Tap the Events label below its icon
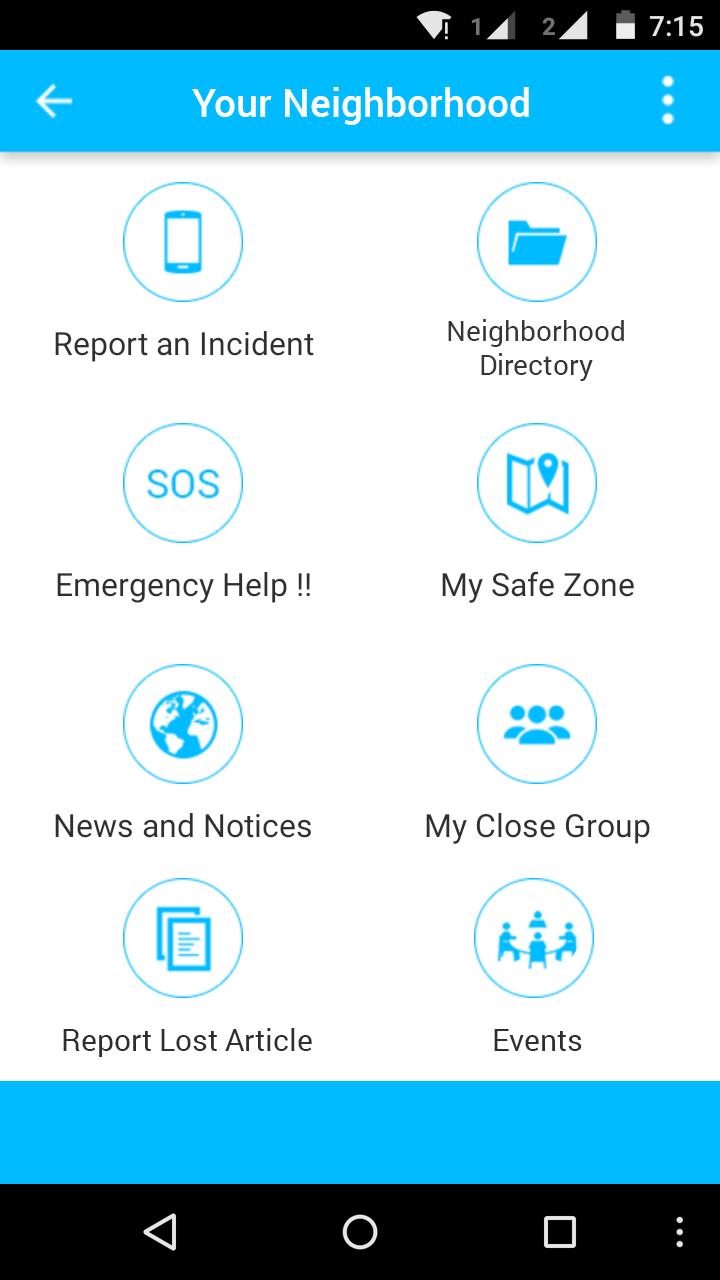This screenshot has height=1280, width=720. [536, 1040]
